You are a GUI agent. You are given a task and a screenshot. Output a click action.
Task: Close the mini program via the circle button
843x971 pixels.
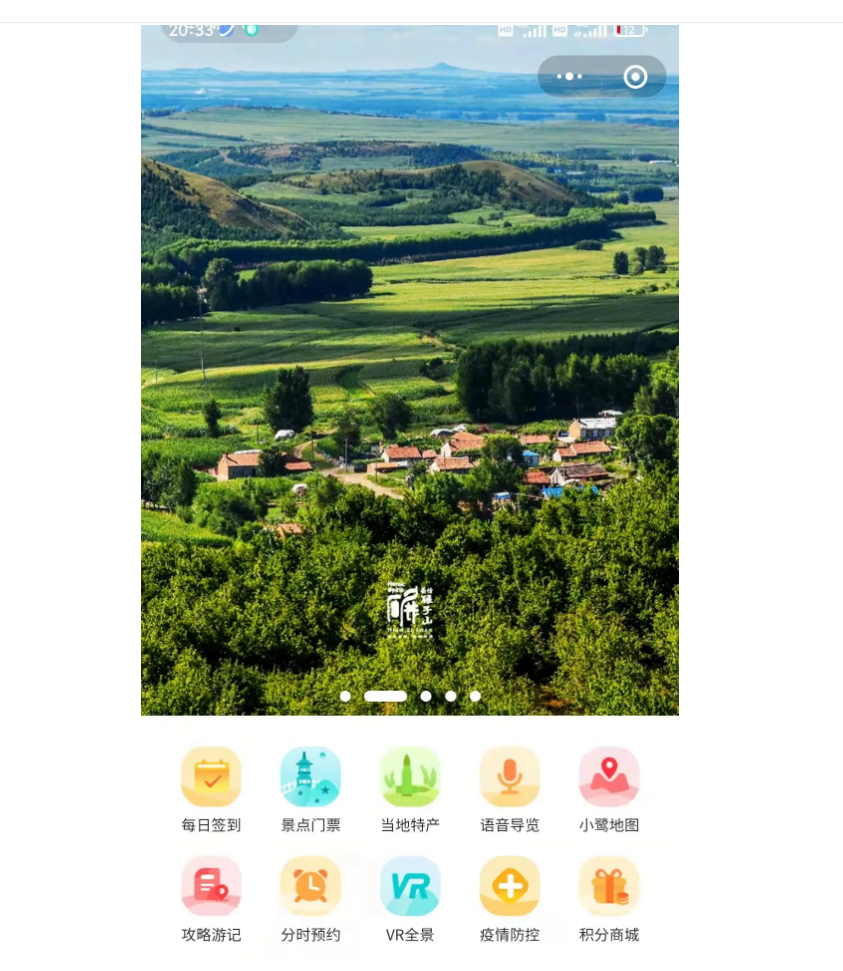(x=635, y=77)
